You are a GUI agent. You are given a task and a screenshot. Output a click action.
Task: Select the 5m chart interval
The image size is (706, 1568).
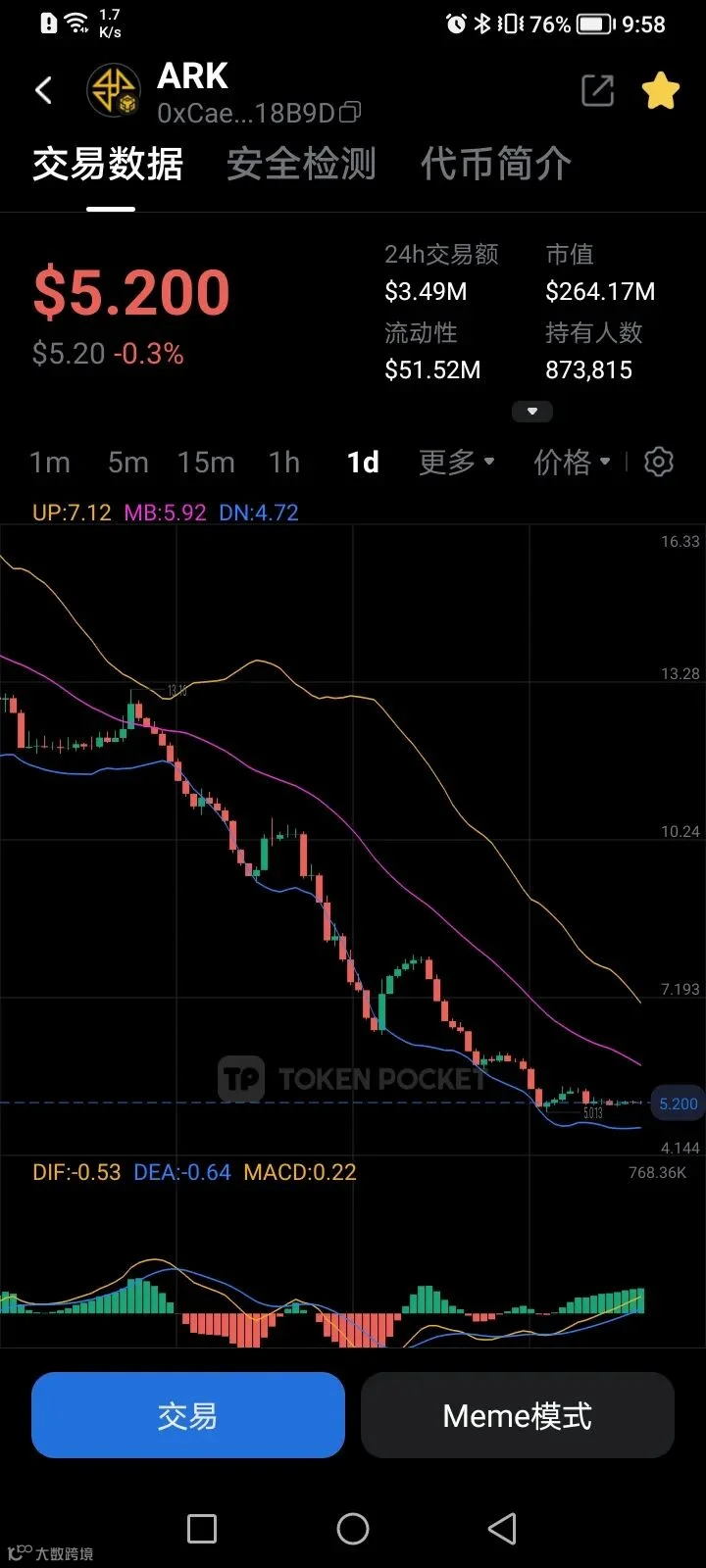pos(127,462)
